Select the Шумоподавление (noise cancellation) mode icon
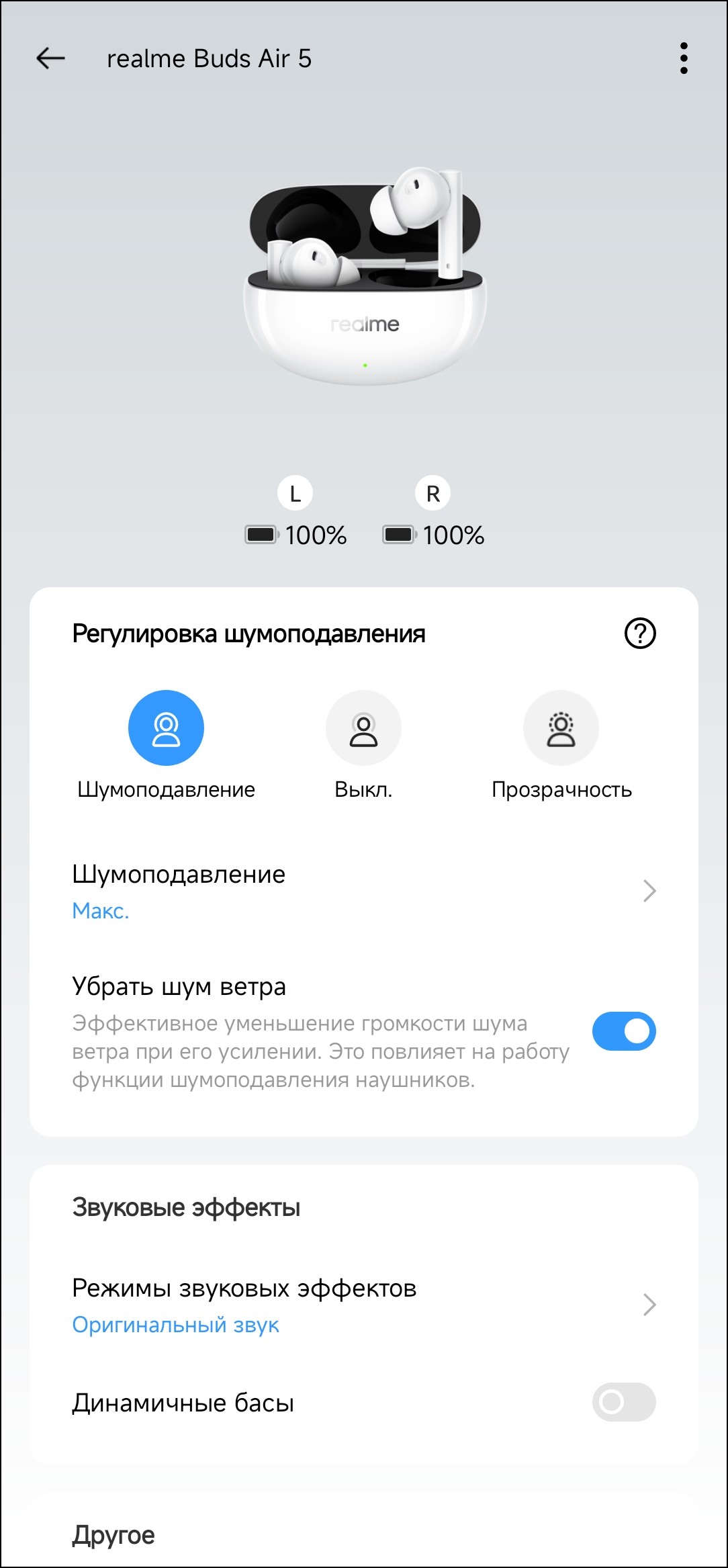This screenshot has height=1568, width=728. (166, 728)
